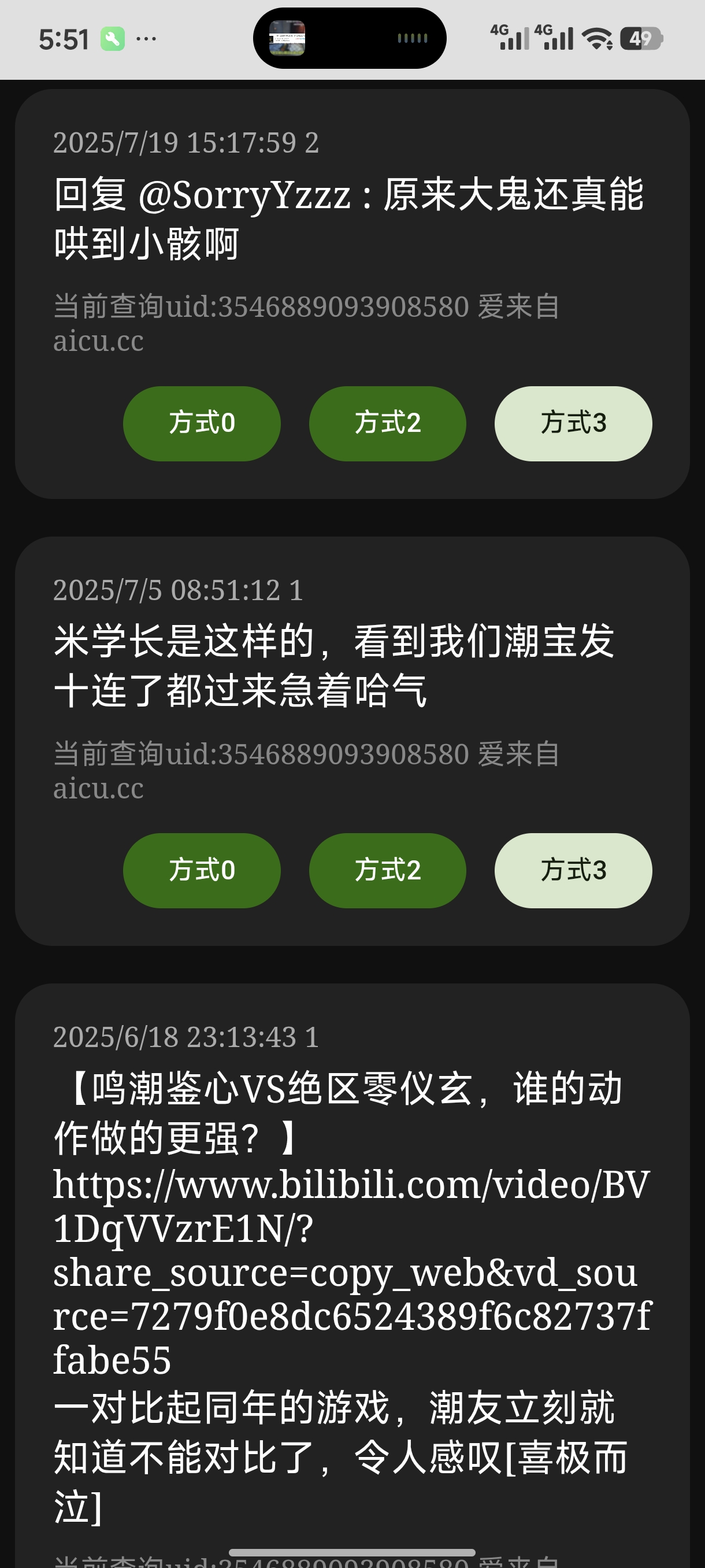
Task: Tap 方式0 under the 米学长 comment
Action: tap(201, 870)
